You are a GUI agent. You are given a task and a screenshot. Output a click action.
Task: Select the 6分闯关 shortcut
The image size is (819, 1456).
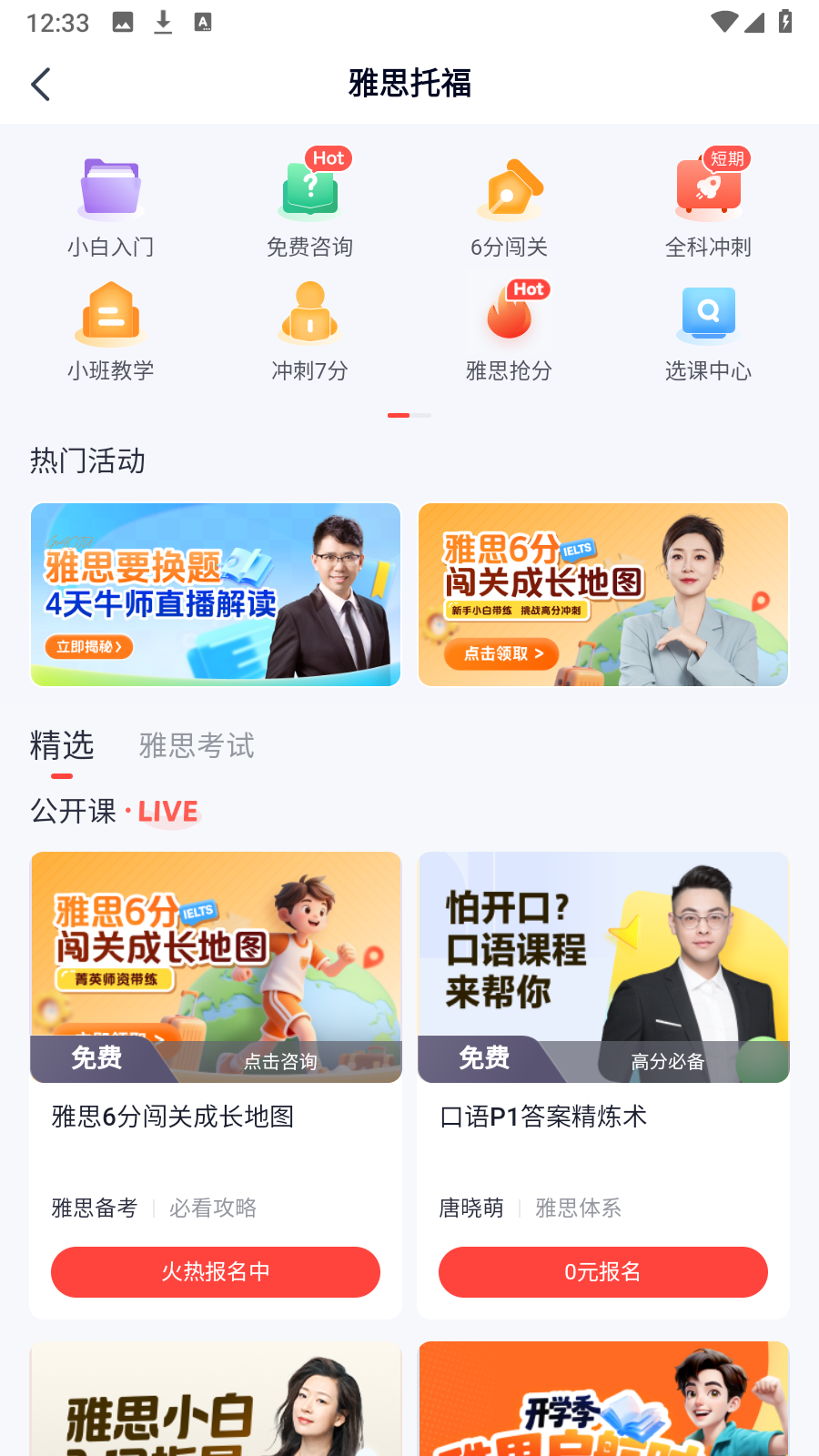(x=509, y=206)
